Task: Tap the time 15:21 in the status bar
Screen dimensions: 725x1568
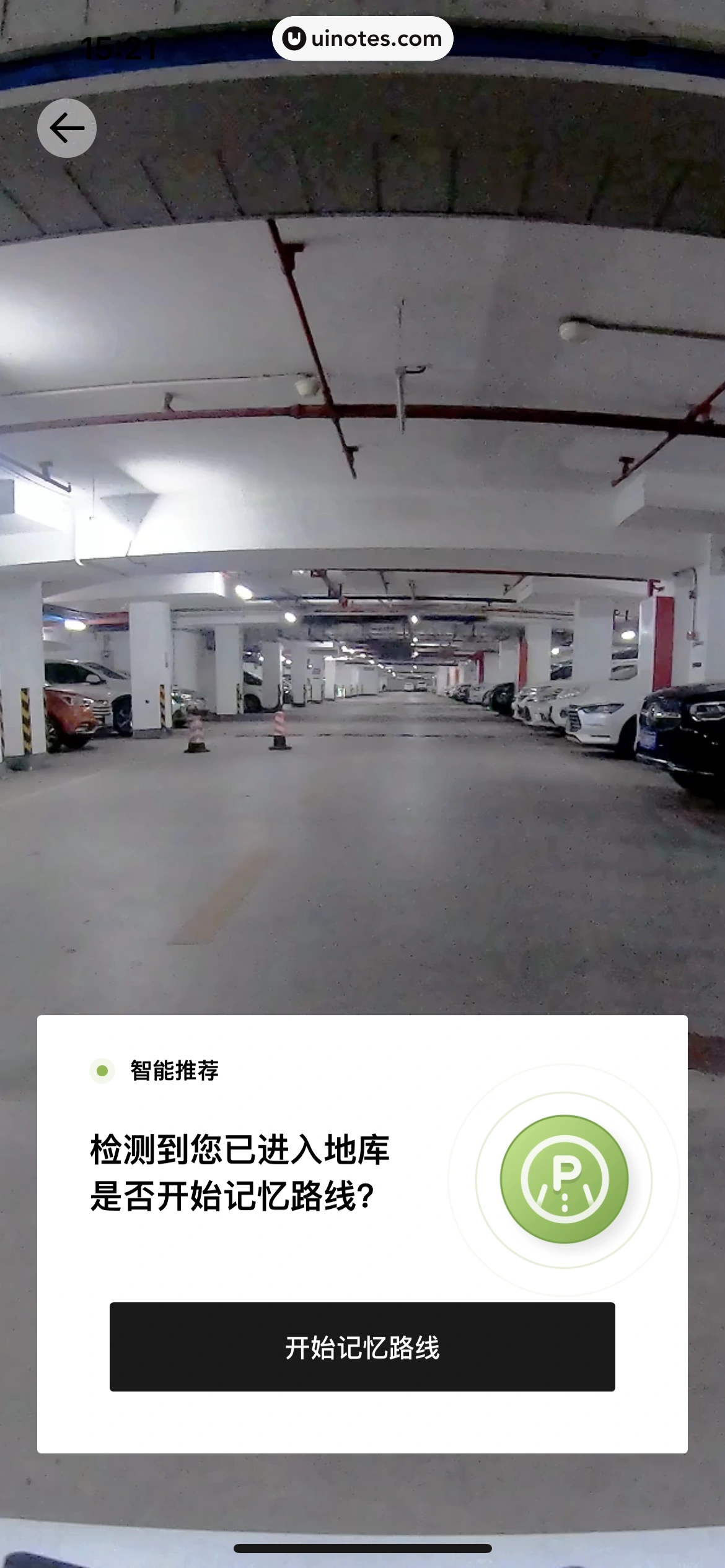Action: click(118, 46)
